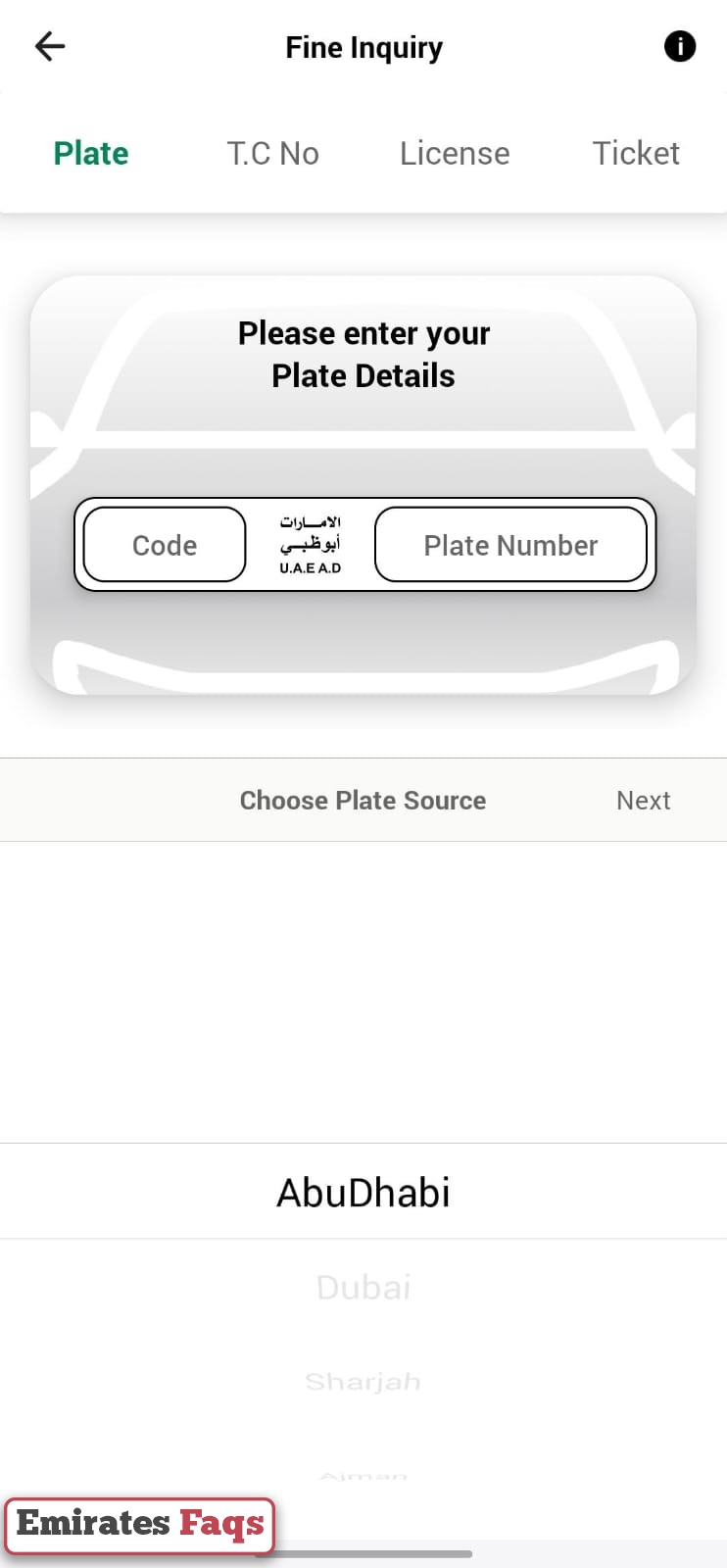Select AbuDhabi in the picker
Viewport: 727px width, 1568px height.
pos(363,1193)
